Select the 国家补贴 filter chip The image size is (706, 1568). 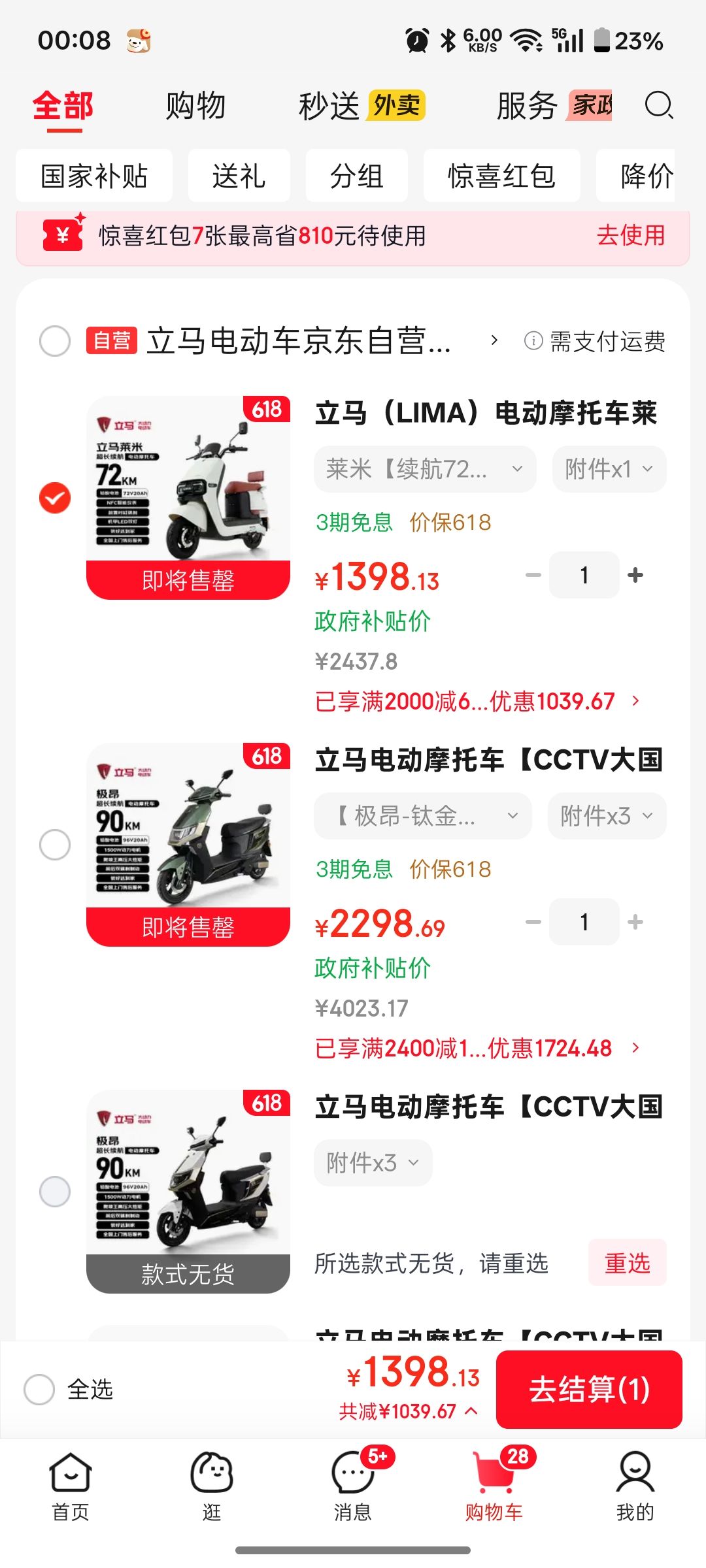(94, 176)
